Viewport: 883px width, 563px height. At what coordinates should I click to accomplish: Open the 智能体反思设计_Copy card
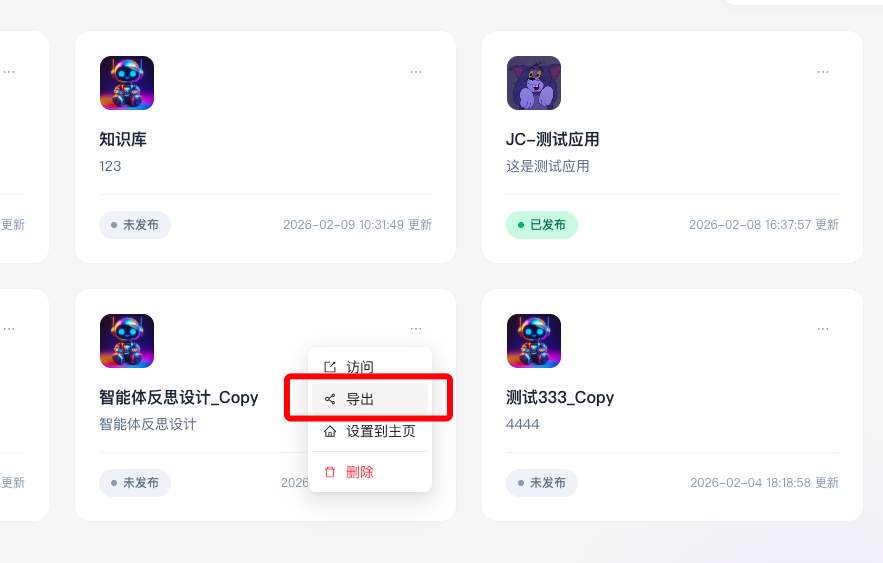[x=179, y=397]
